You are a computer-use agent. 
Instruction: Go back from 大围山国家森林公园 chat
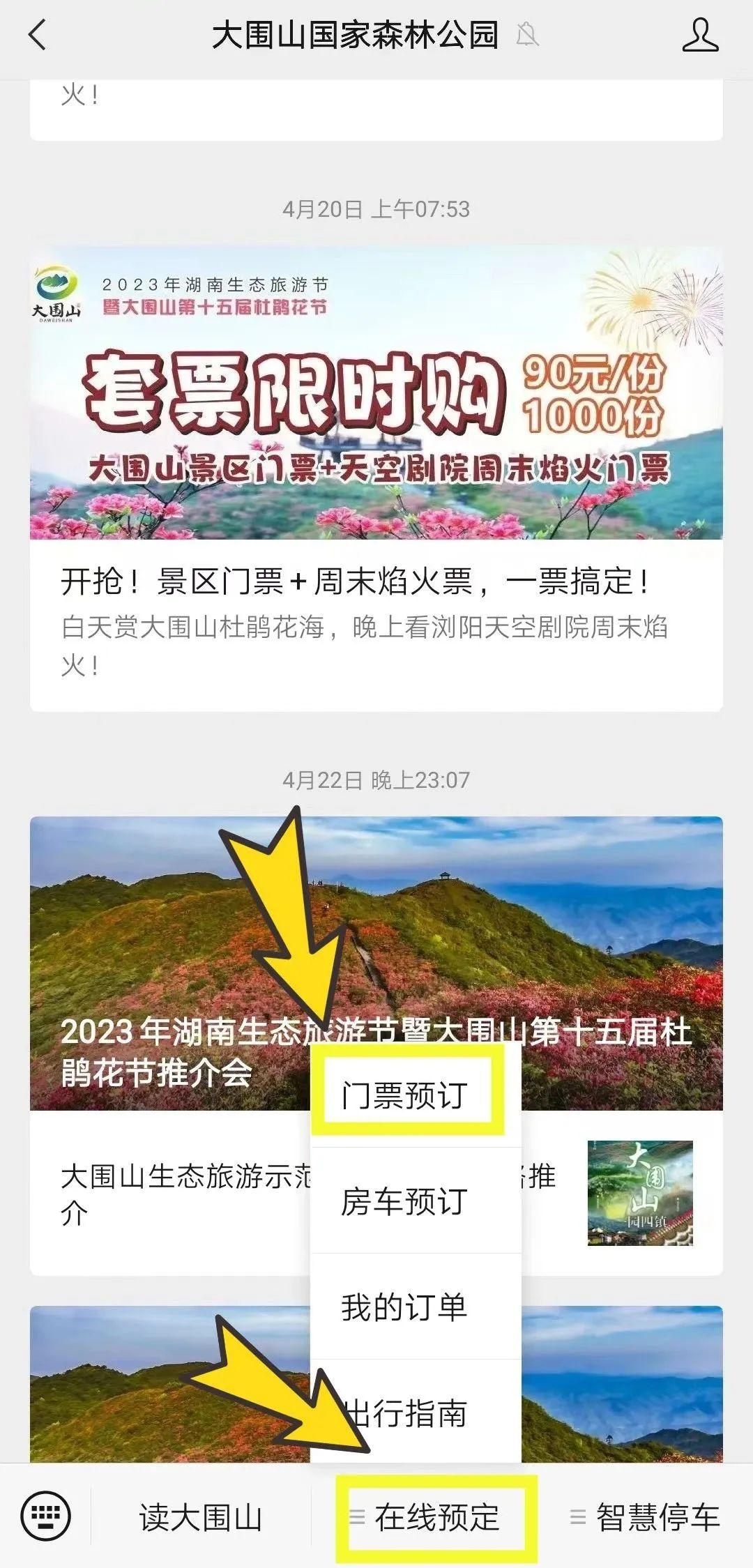(38, 35)
